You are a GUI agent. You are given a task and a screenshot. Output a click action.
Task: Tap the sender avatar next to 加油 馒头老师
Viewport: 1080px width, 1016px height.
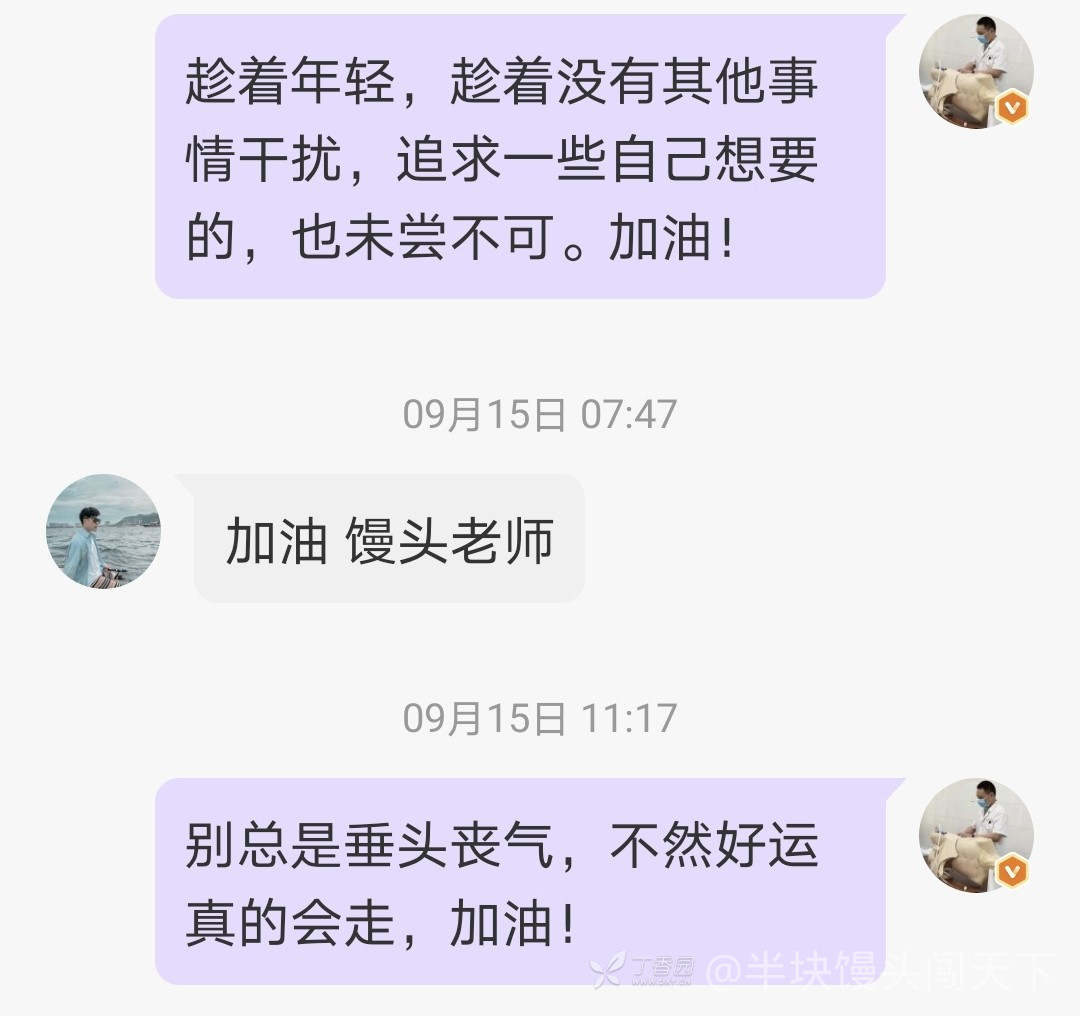coord(103,531)
